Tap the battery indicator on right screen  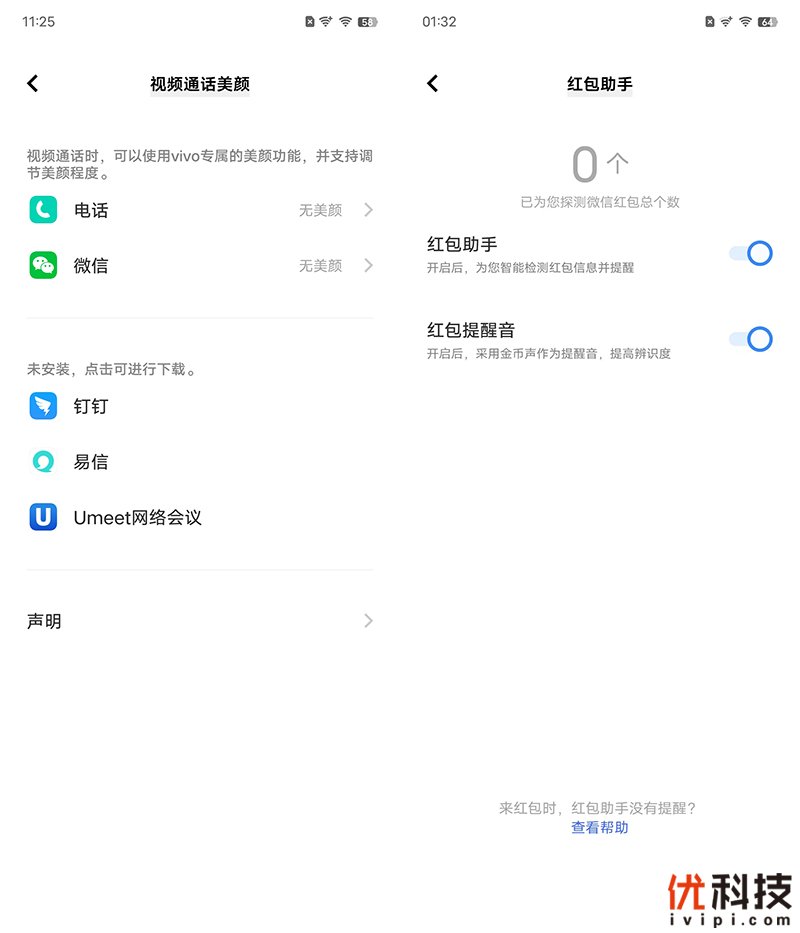pyautogui.click(x=769, y=20)
